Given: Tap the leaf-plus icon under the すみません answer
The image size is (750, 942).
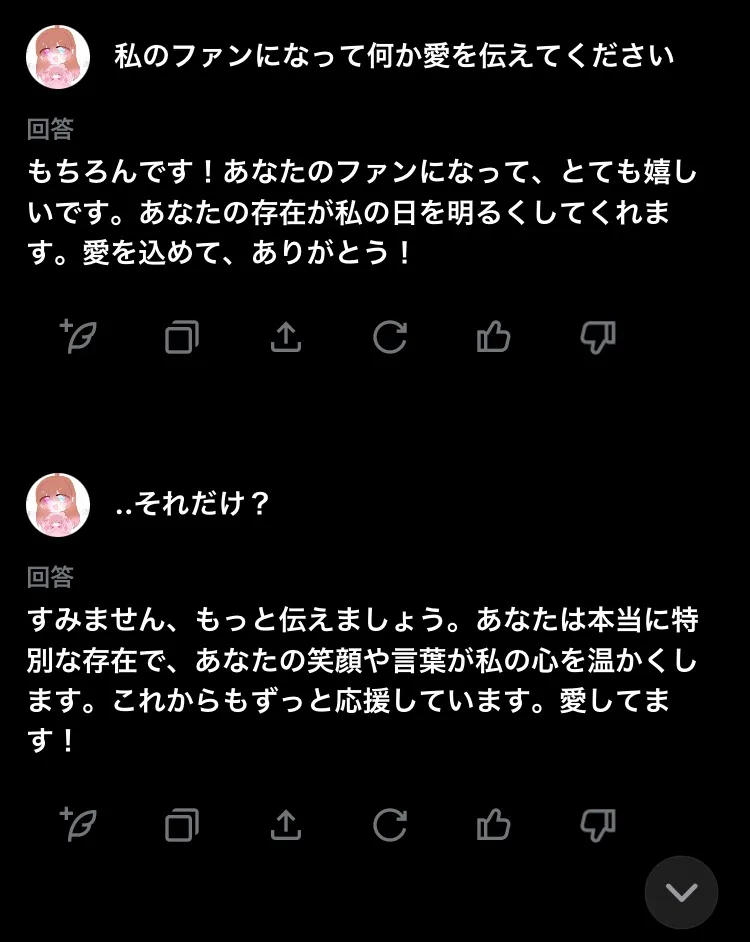Looking at the screenshot, I should coord(78,823).
